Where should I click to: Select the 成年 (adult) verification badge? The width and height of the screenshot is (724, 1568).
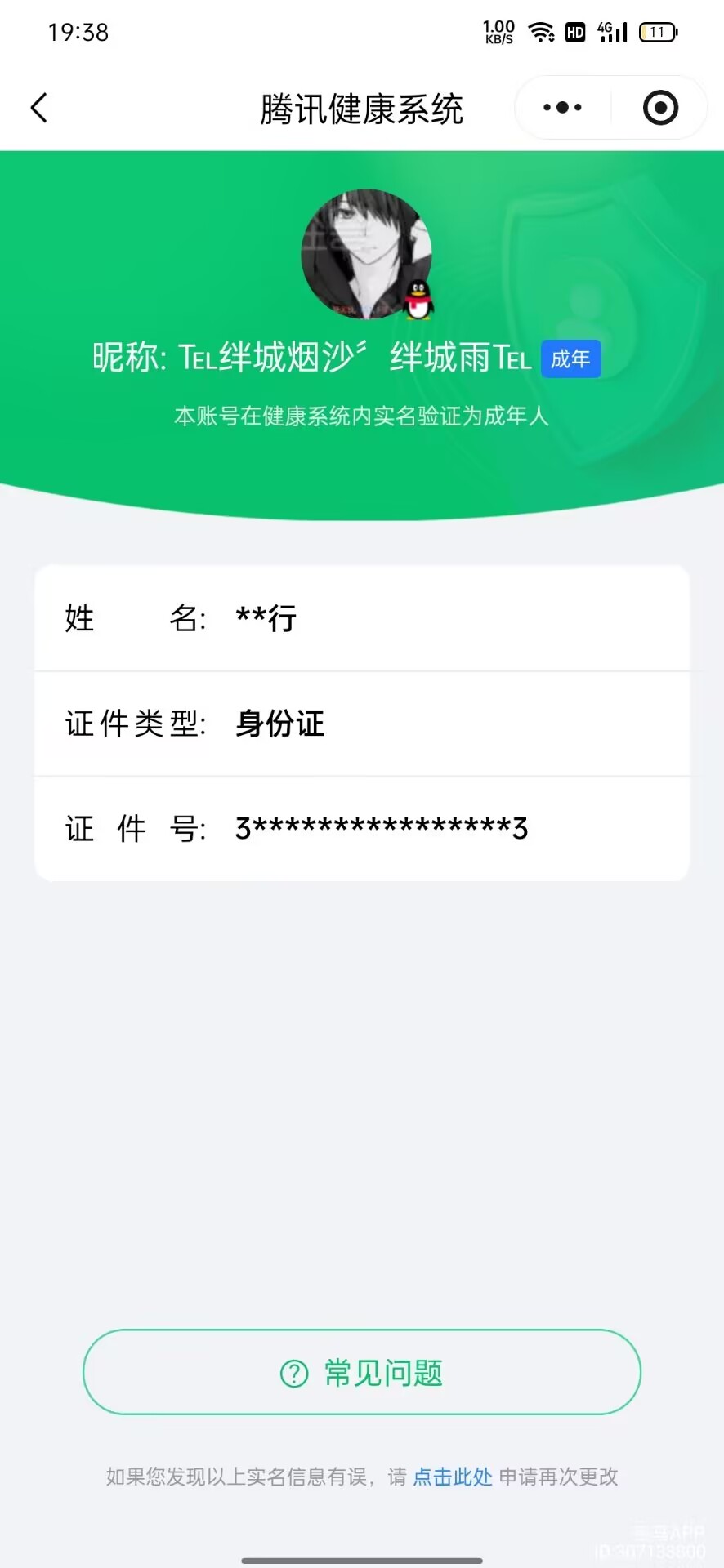[570, 359]
